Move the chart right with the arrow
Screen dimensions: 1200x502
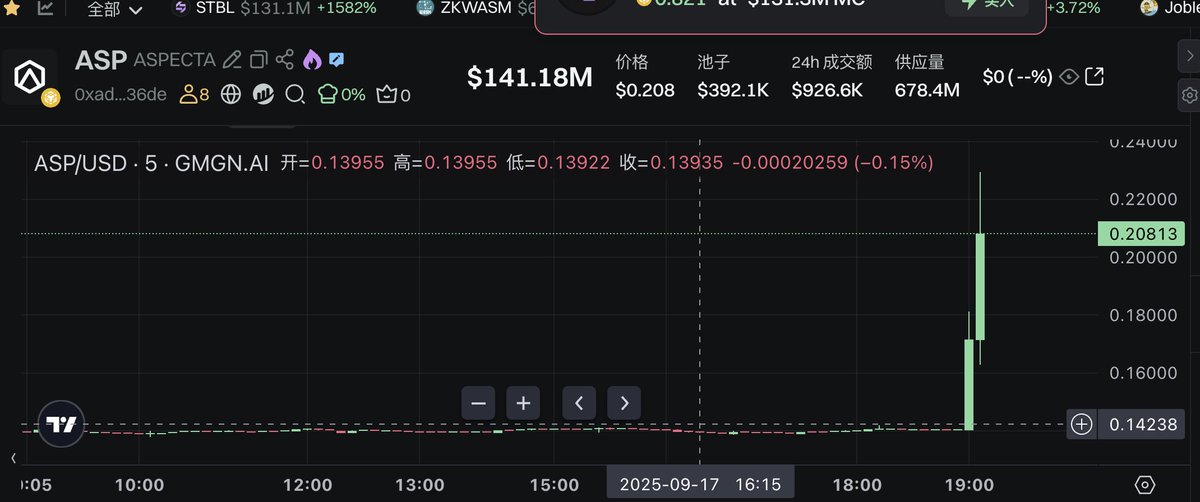pyautogui.click(x=624, y=403)
